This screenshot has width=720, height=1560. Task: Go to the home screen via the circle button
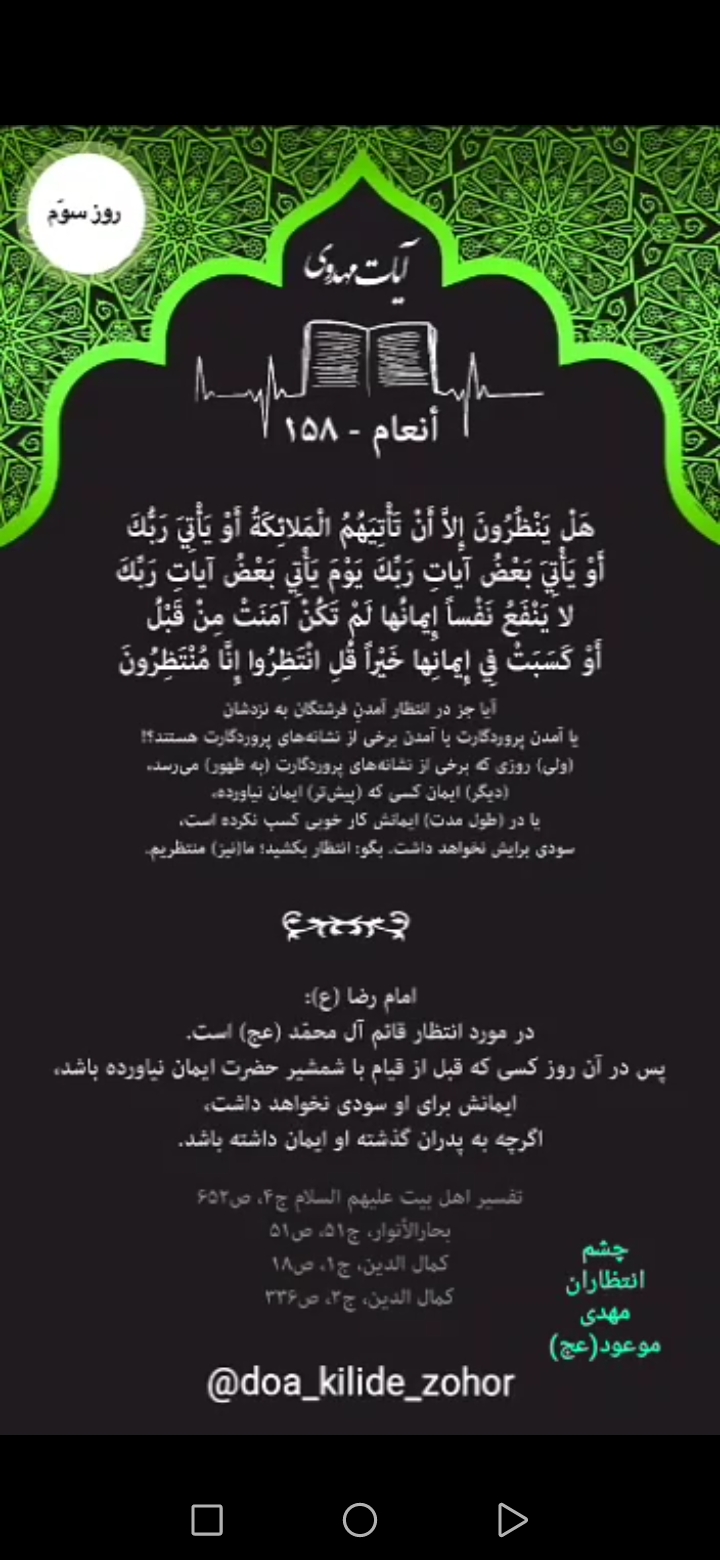(360, 1520)
